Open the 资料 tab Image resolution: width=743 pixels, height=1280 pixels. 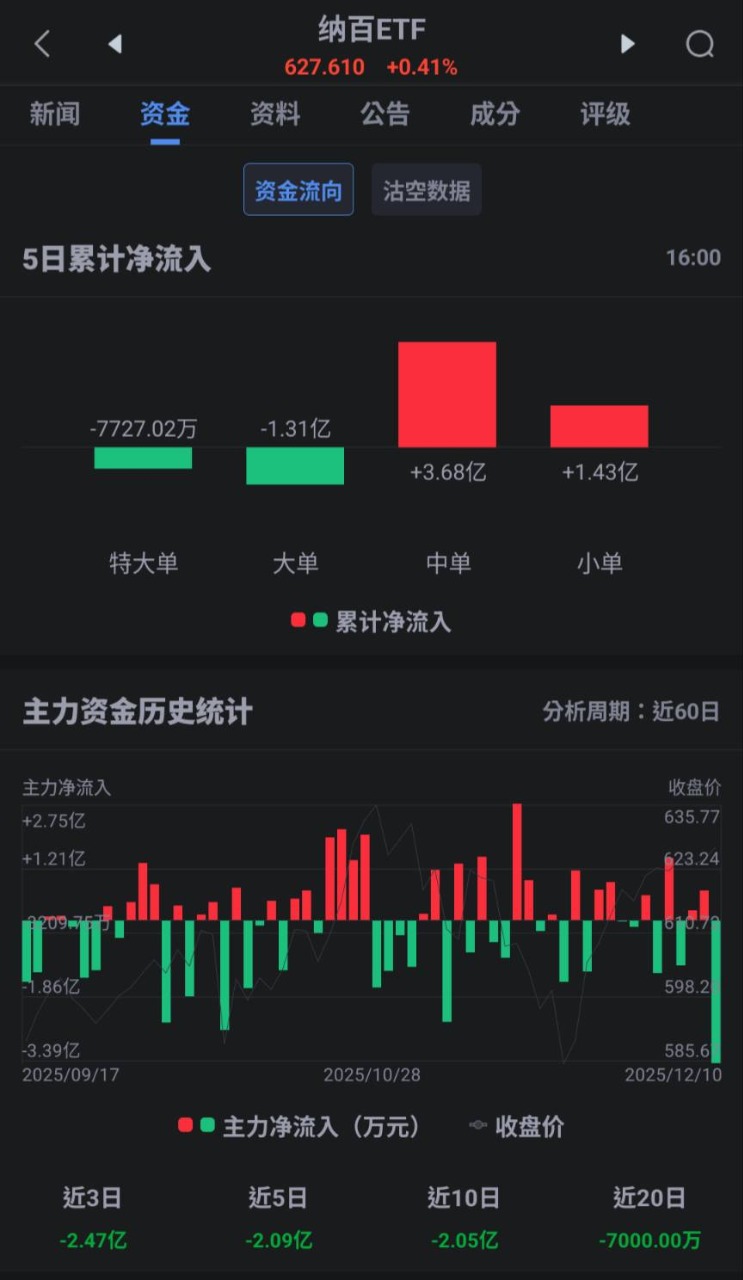(275, 114)
